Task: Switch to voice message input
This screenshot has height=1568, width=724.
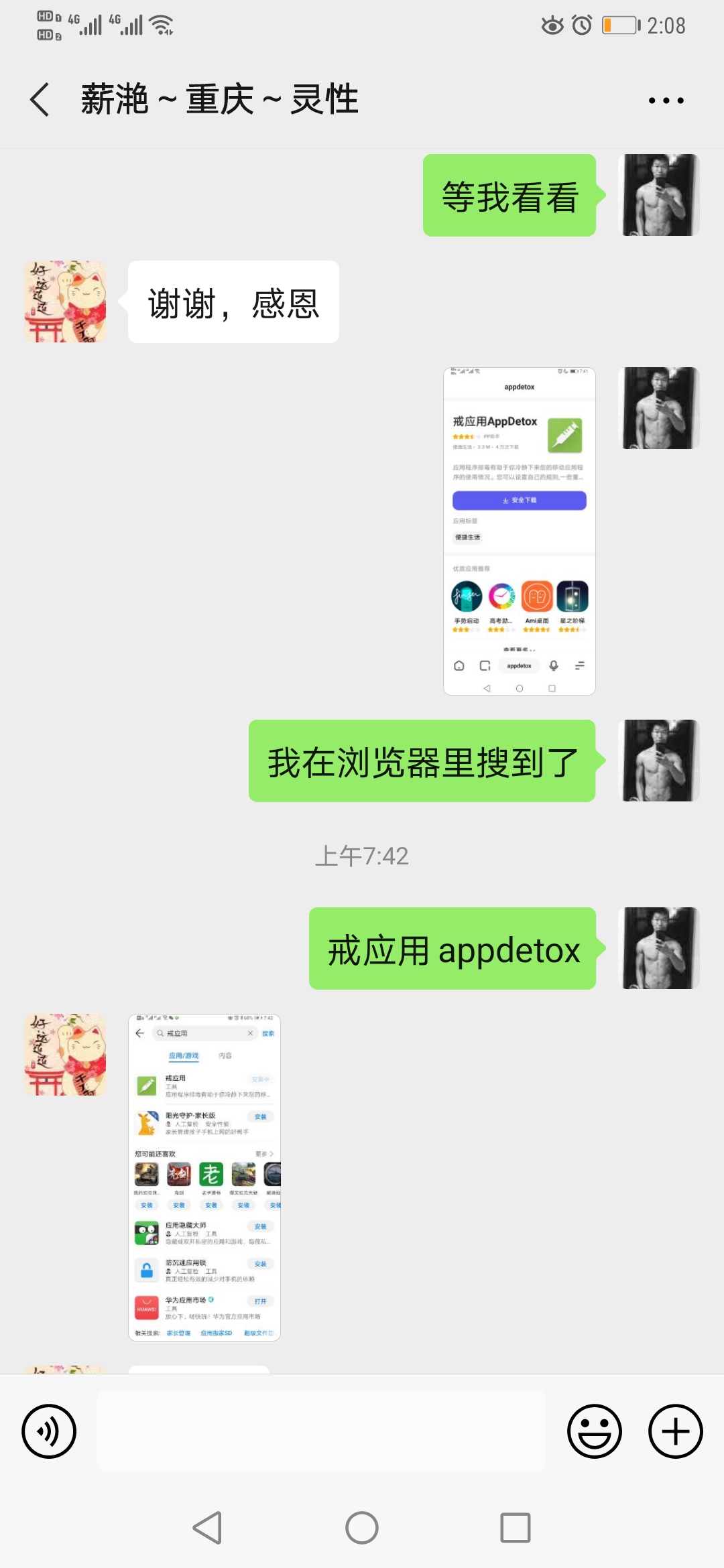Action: click(49, 1431)
